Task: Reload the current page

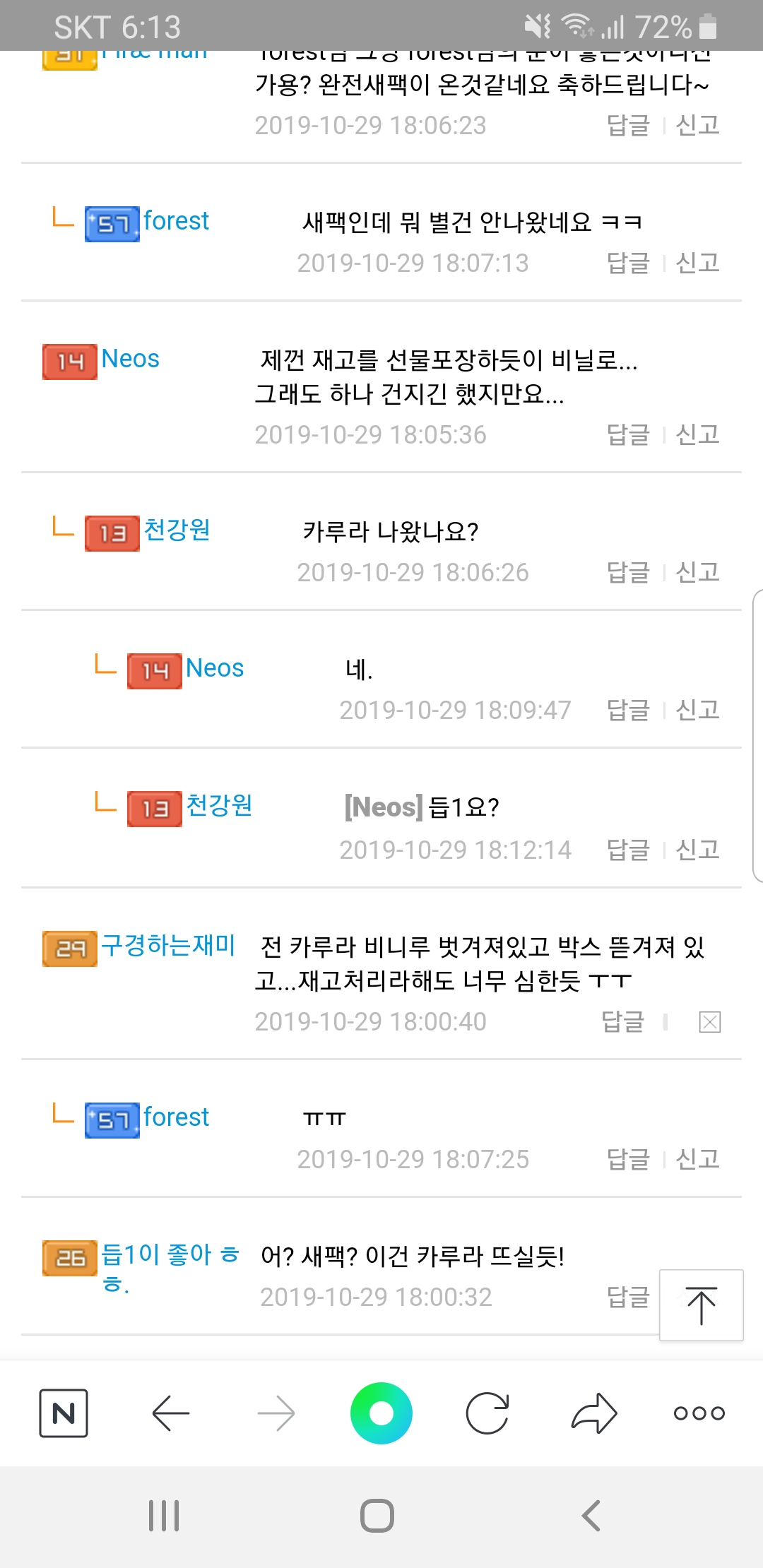Action: point(487,1413)
